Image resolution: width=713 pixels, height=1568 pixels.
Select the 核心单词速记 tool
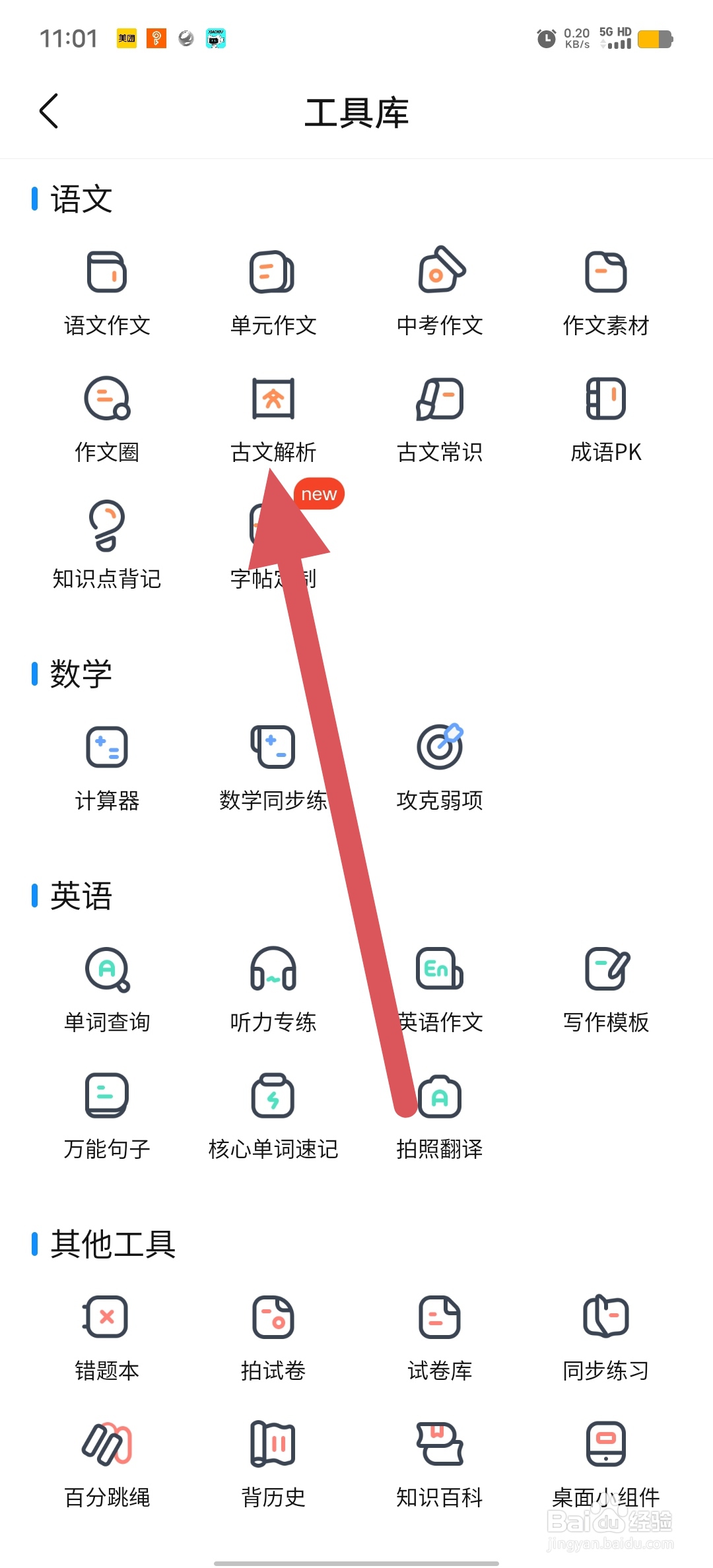coord(273,1115)
